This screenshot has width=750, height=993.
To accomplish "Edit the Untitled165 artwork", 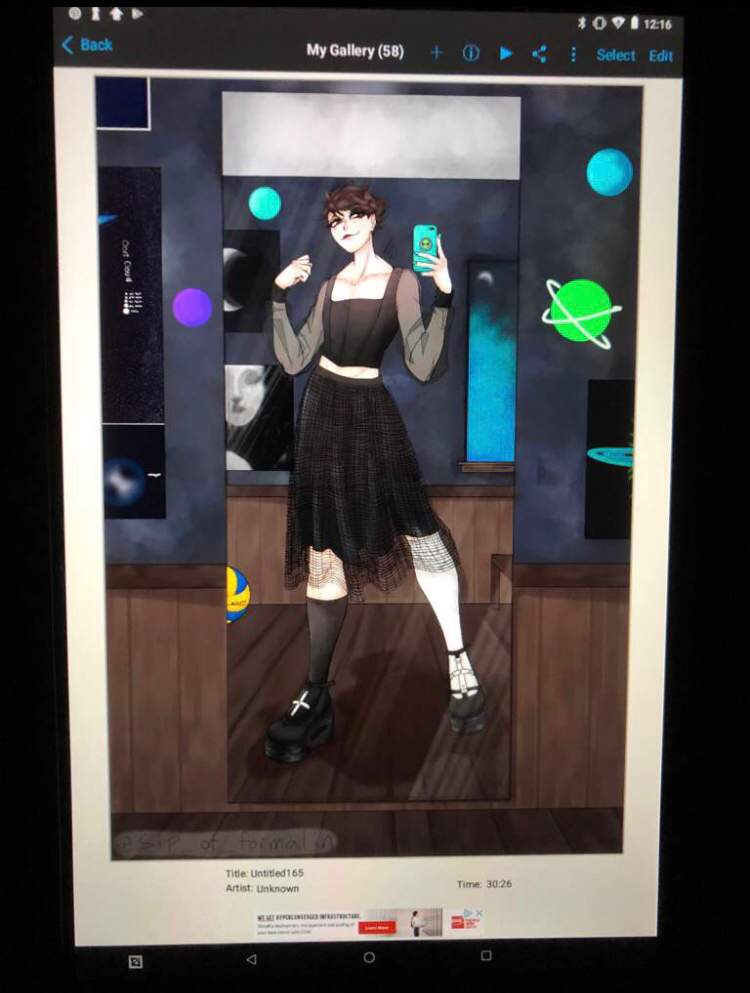I will pos(660,56).
